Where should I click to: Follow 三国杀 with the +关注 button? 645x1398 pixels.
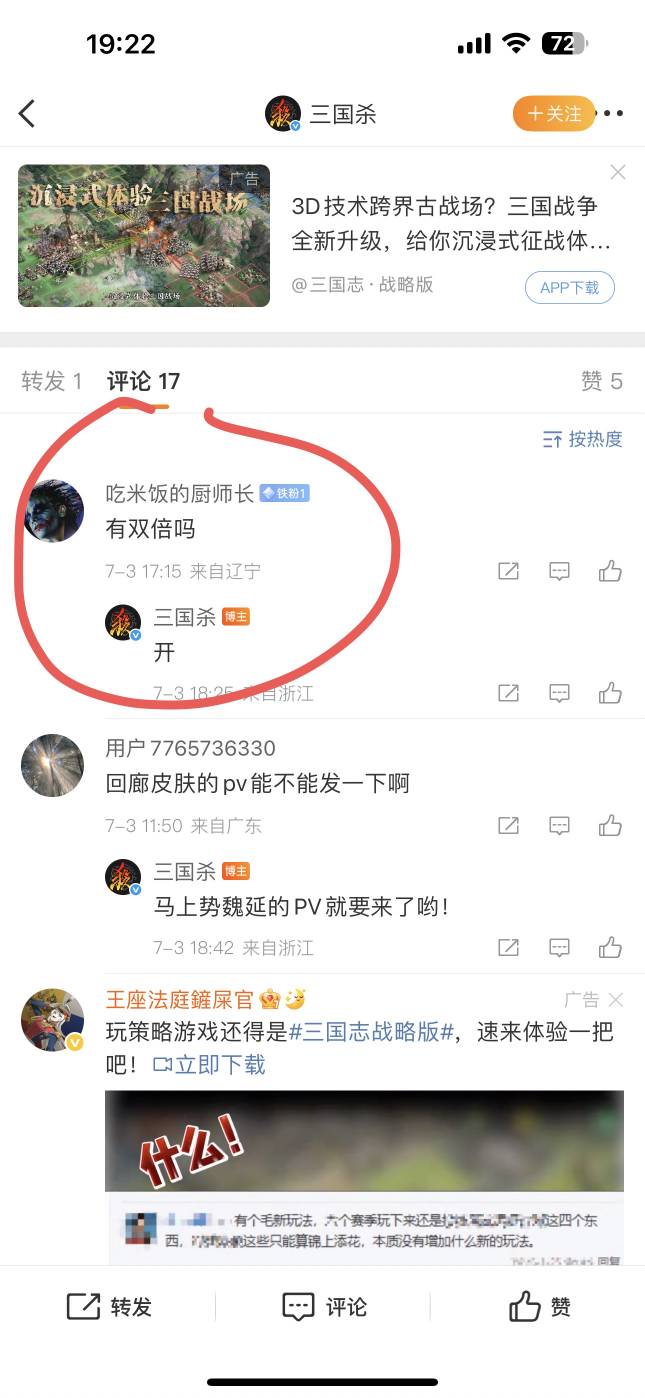(x=554, y=114)
